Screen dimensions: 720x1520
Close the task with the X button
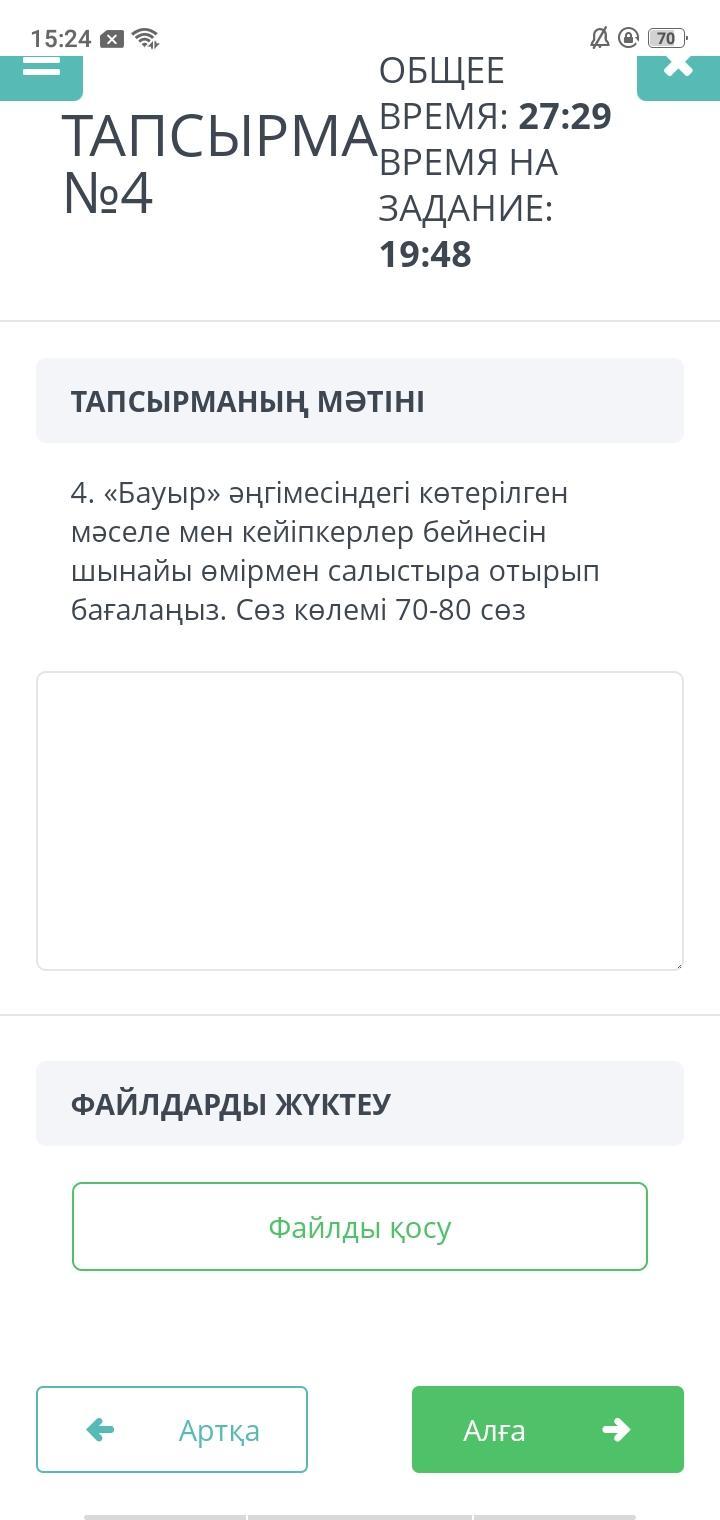(x=677, y=70)
